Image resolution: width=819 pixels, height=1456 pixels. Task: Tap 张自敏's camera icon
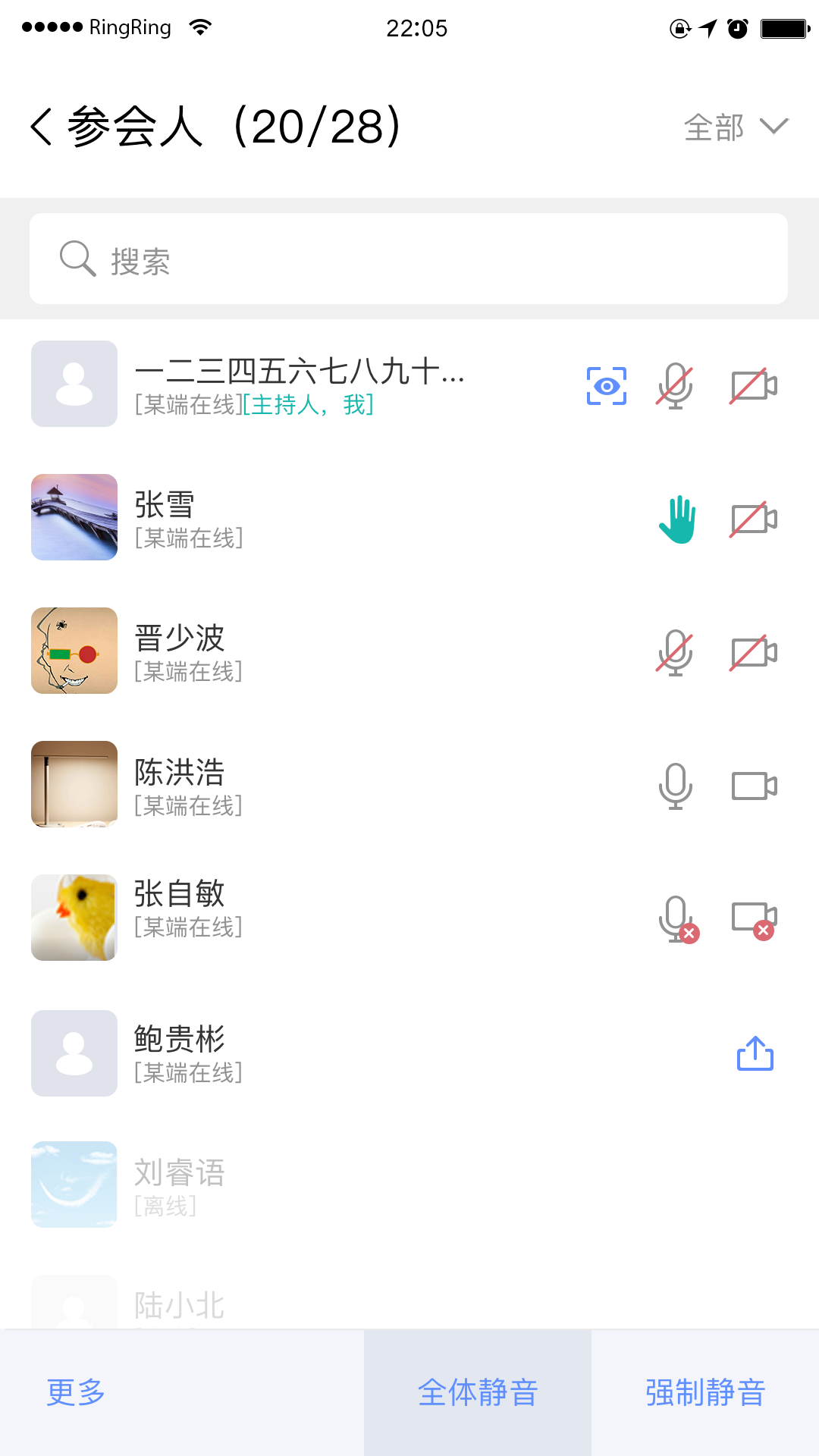754,919
